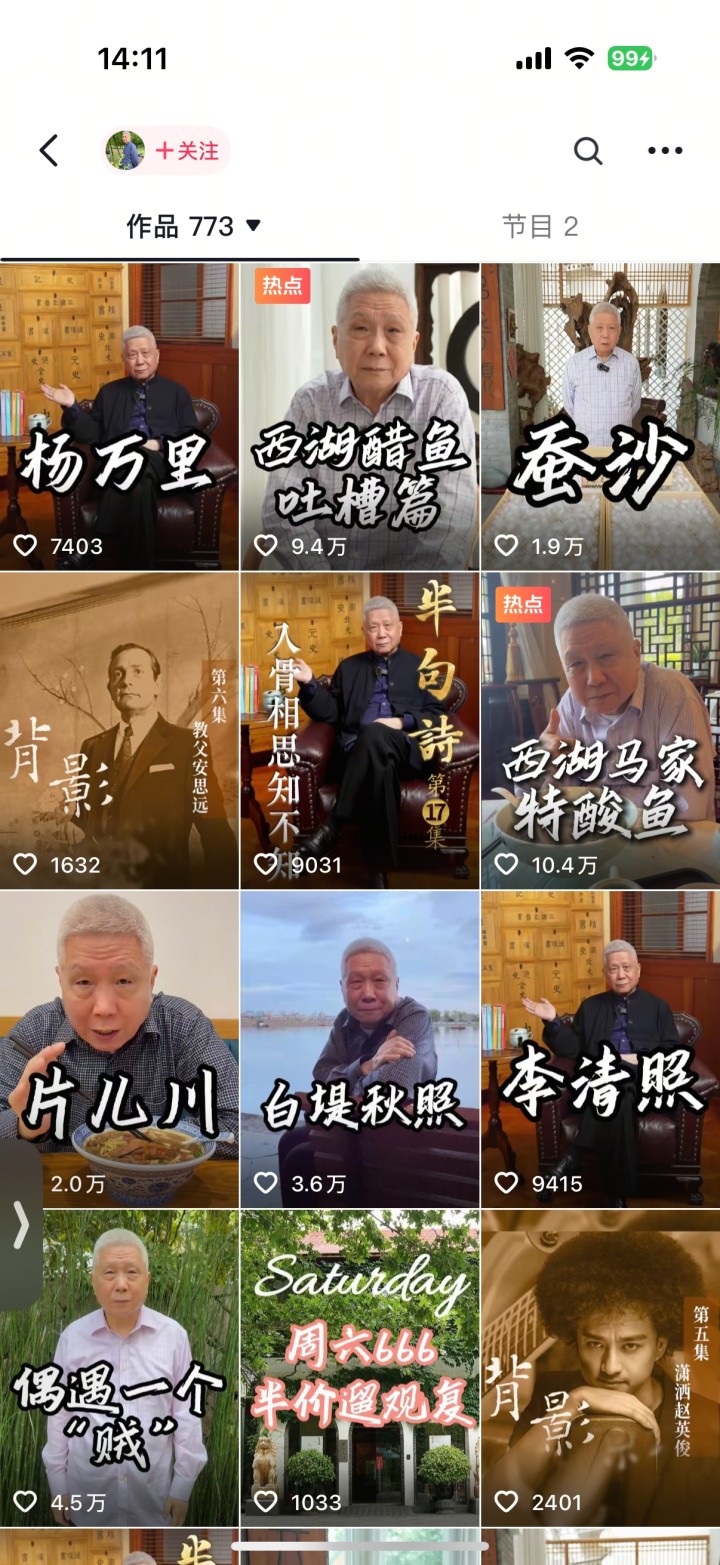Open the 半句诗 第17集 video
This screenshot has width=720, height=1565.
pyautogui.click(x=360, y=730)
